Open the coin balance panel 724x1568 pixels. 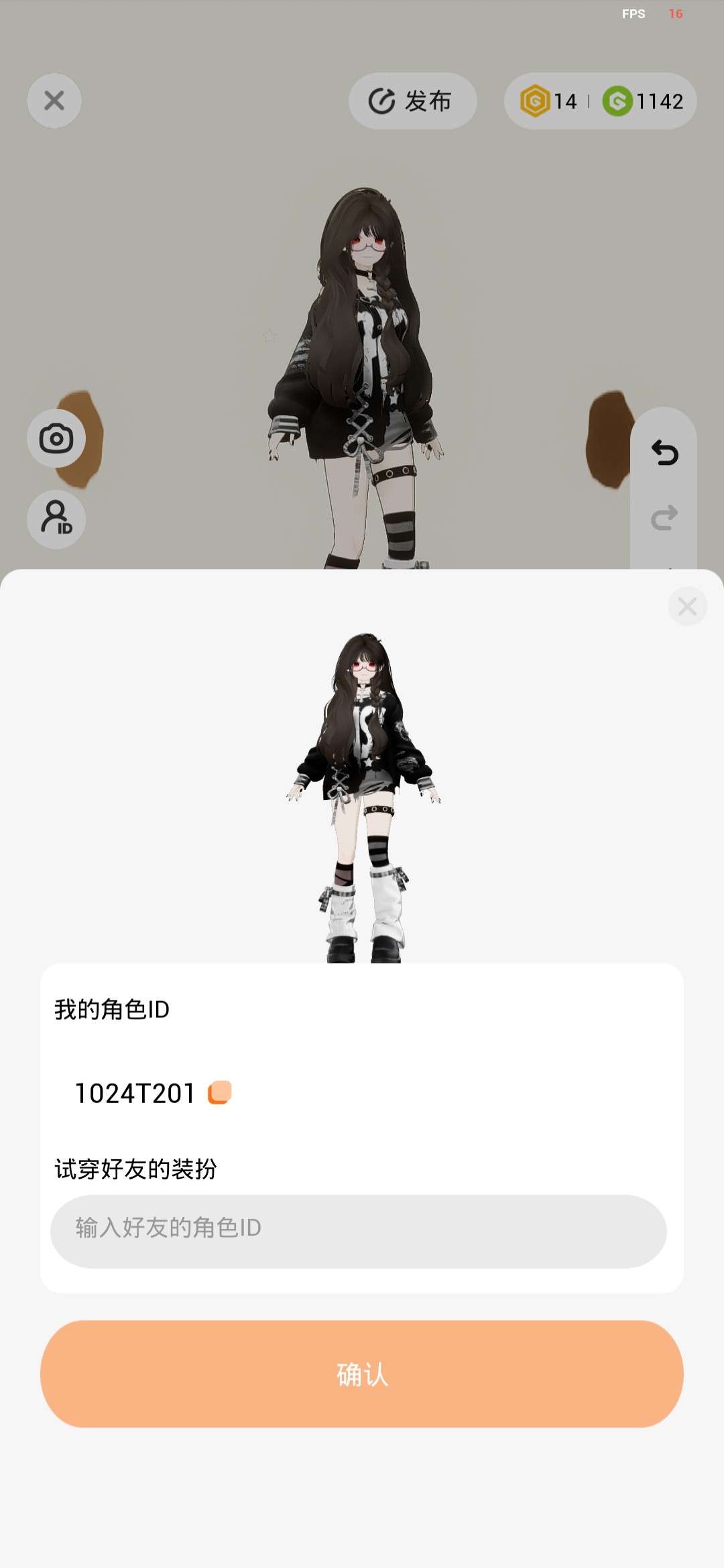pos(600,101)
